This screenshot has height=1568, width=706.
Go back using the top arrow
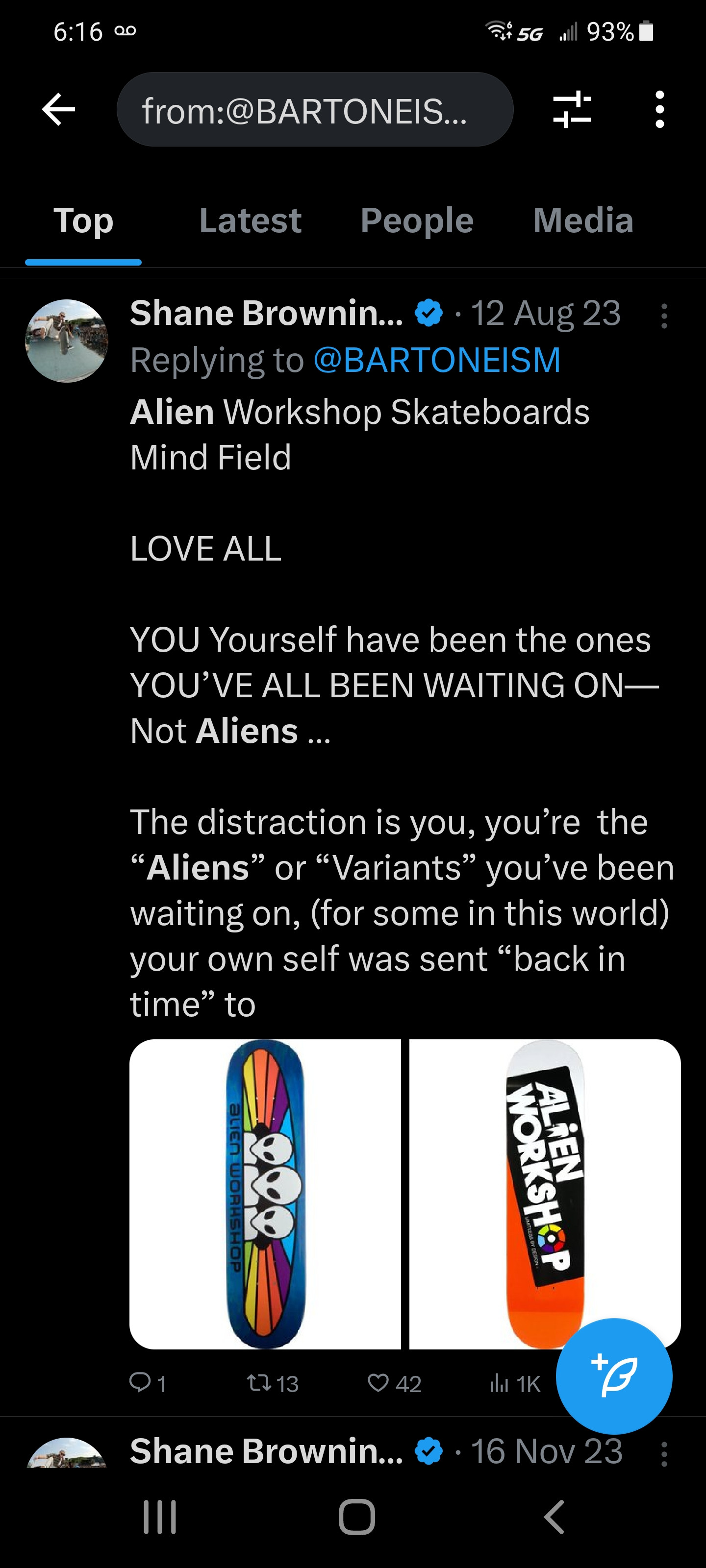(58, 110)
